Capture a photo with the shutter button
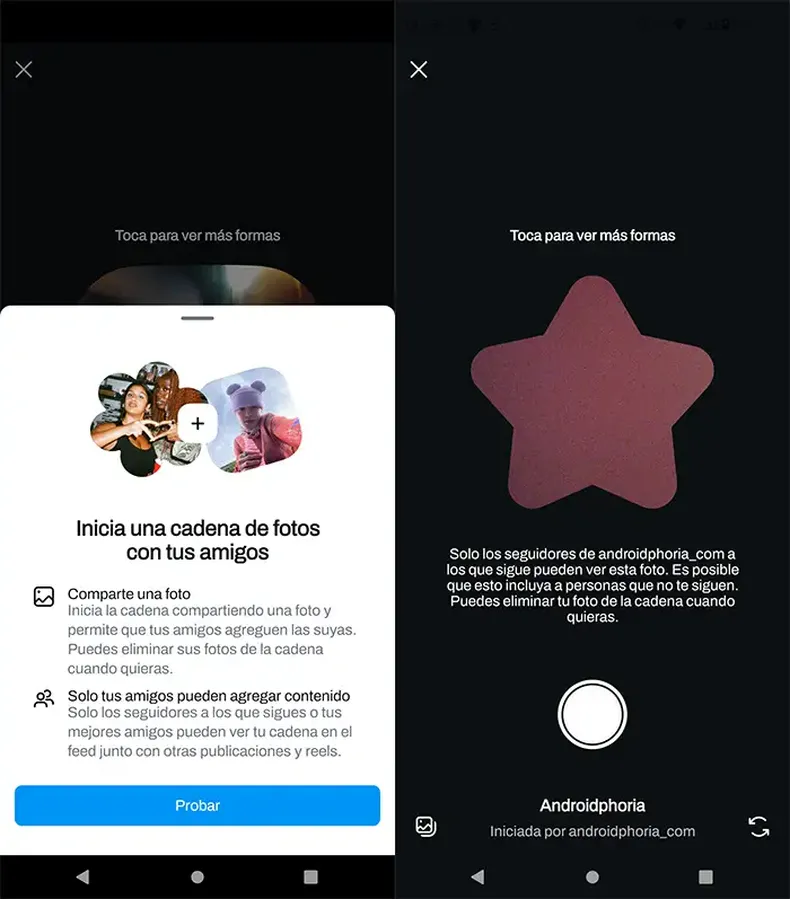Screen dimensions: 790x899 [x=592, y=714]
